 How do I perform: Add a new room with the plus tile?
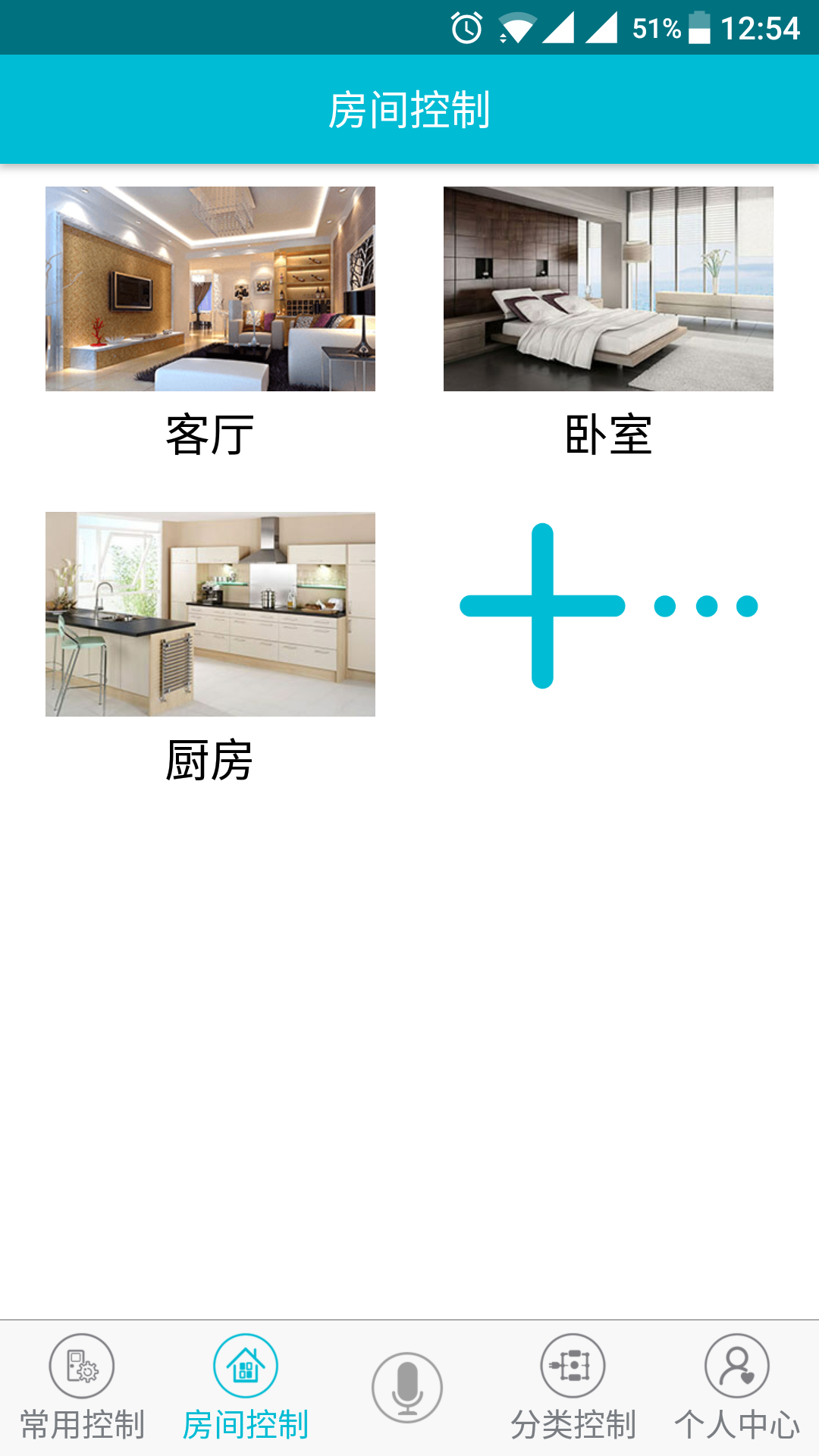pos(608,606)
